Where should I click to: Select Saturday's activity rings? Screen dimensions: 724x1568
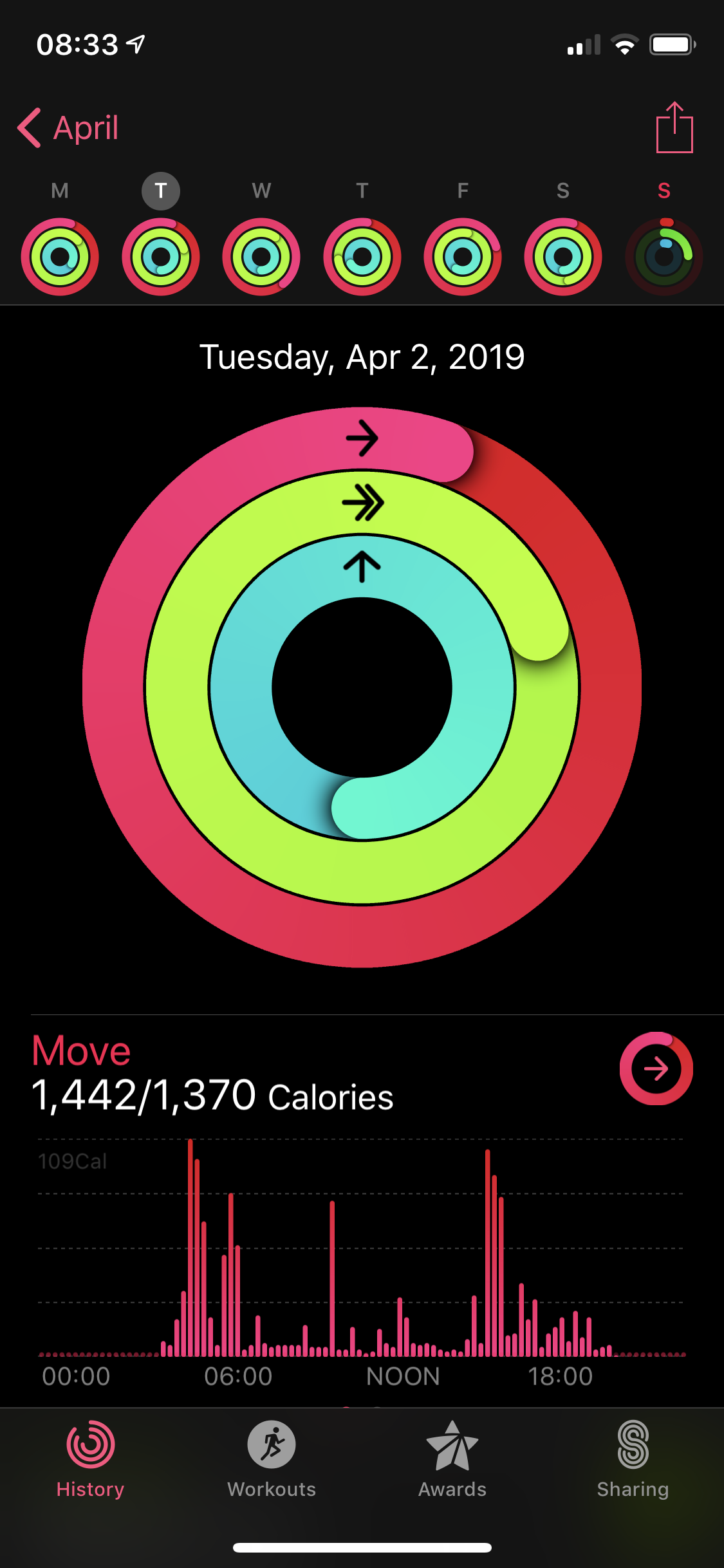coord(563,256)
